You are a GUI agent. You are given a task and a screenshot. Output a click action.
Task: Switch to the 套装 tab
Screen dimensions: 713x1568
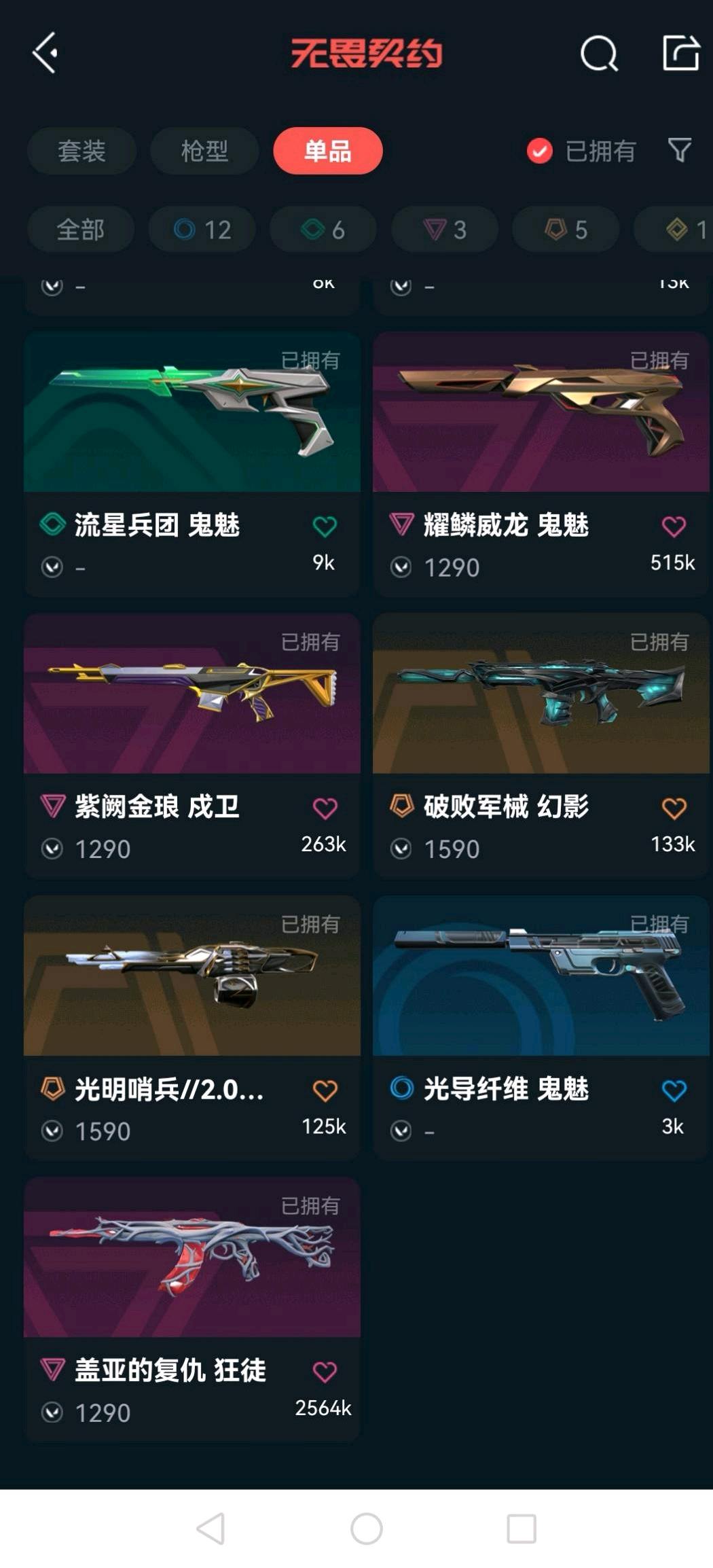click(81, 151)
